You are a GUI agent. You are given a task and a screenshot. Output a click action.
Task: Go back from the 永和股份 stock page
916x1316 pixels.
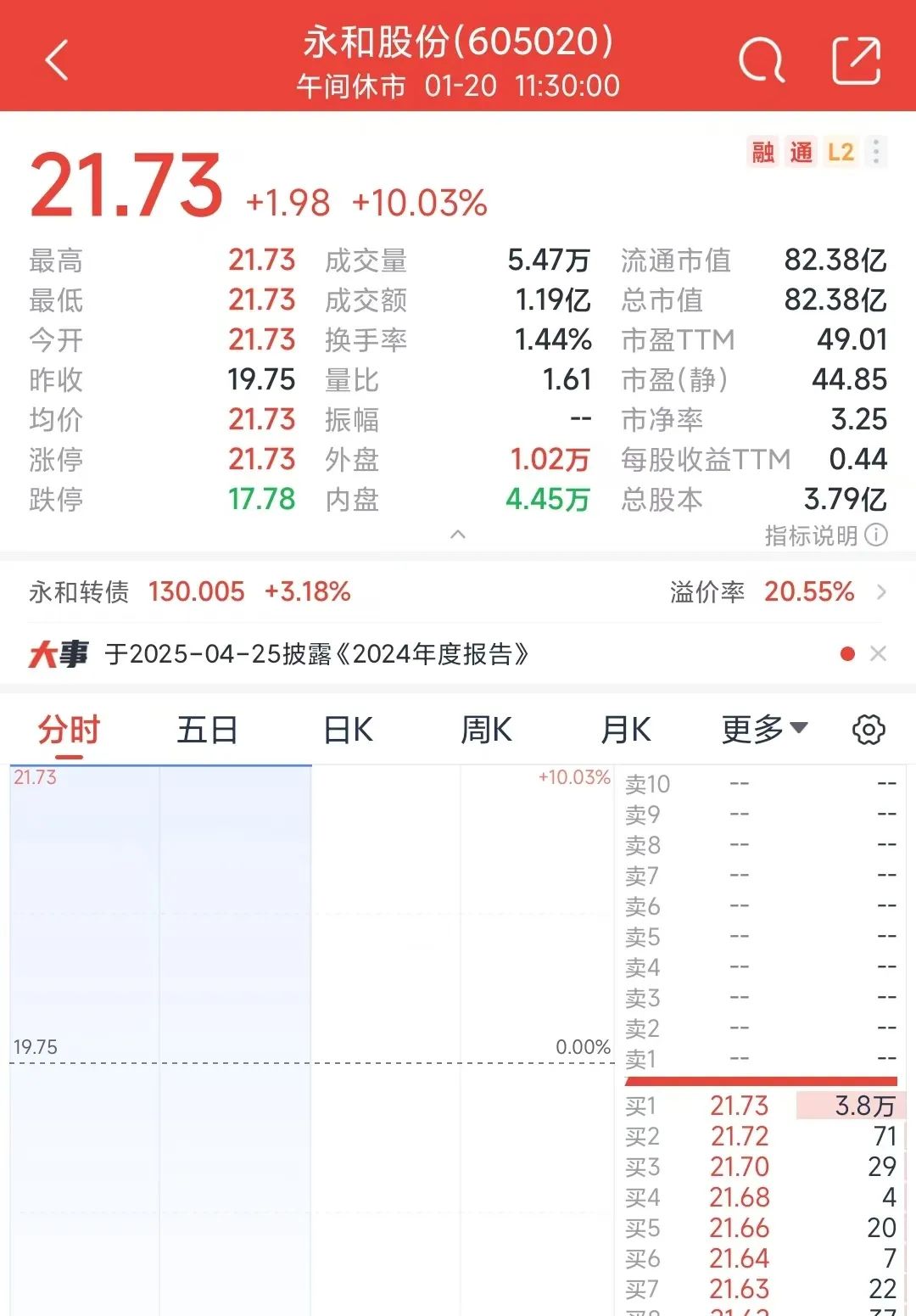point(57,61)
